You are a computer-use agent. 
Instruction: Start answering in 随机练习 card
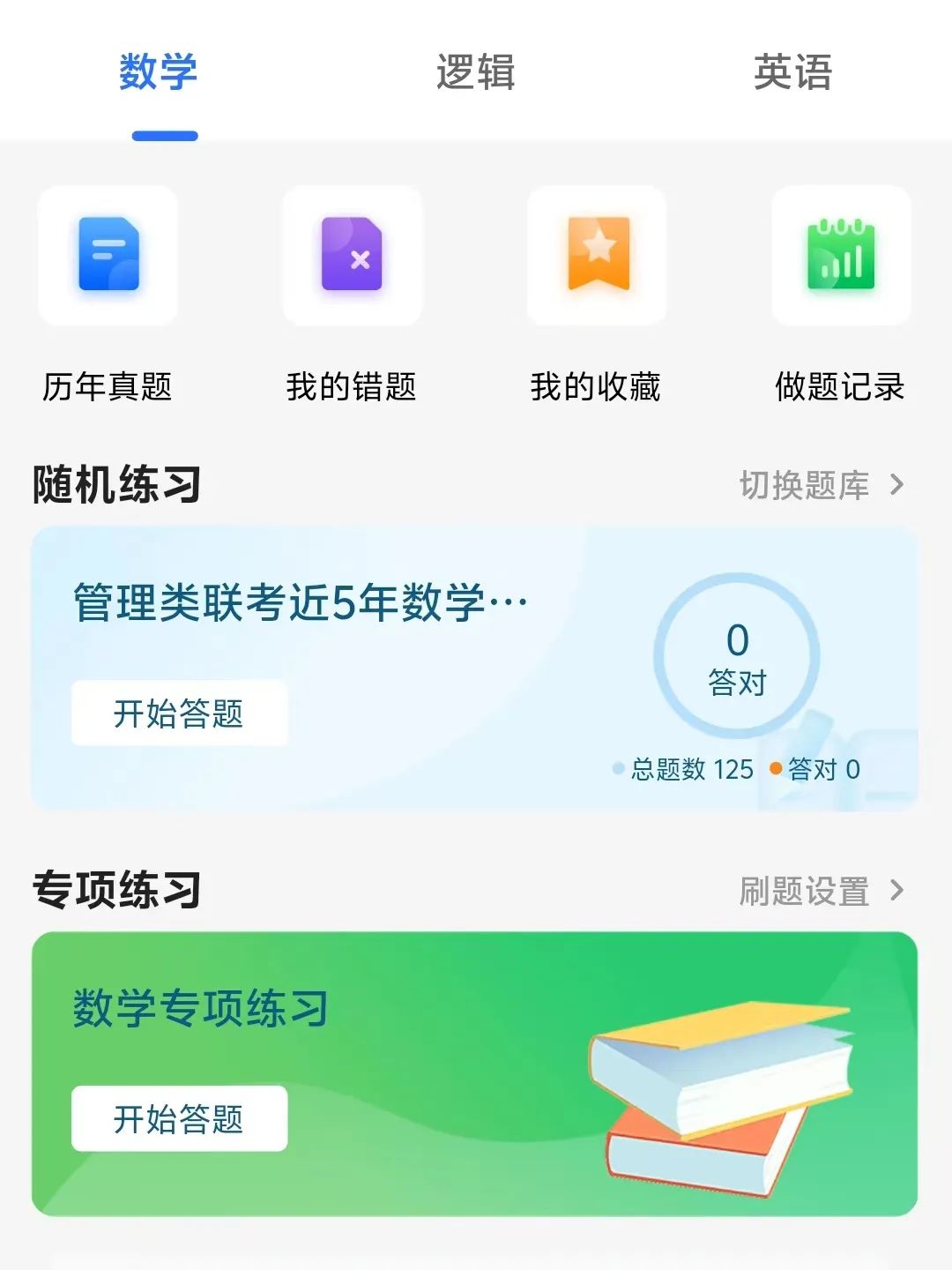click(x=179, y=713)
